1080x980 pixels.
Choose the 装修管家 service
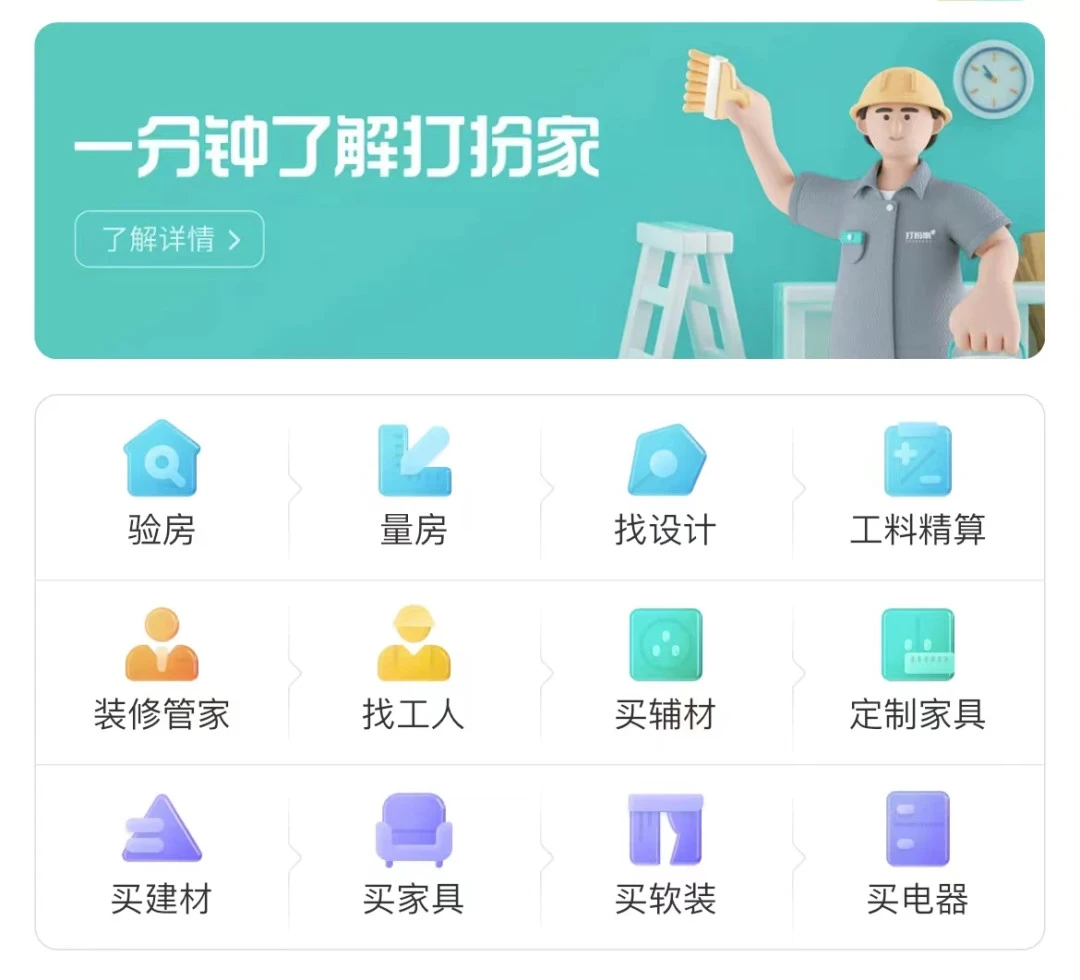click(161, 670)
